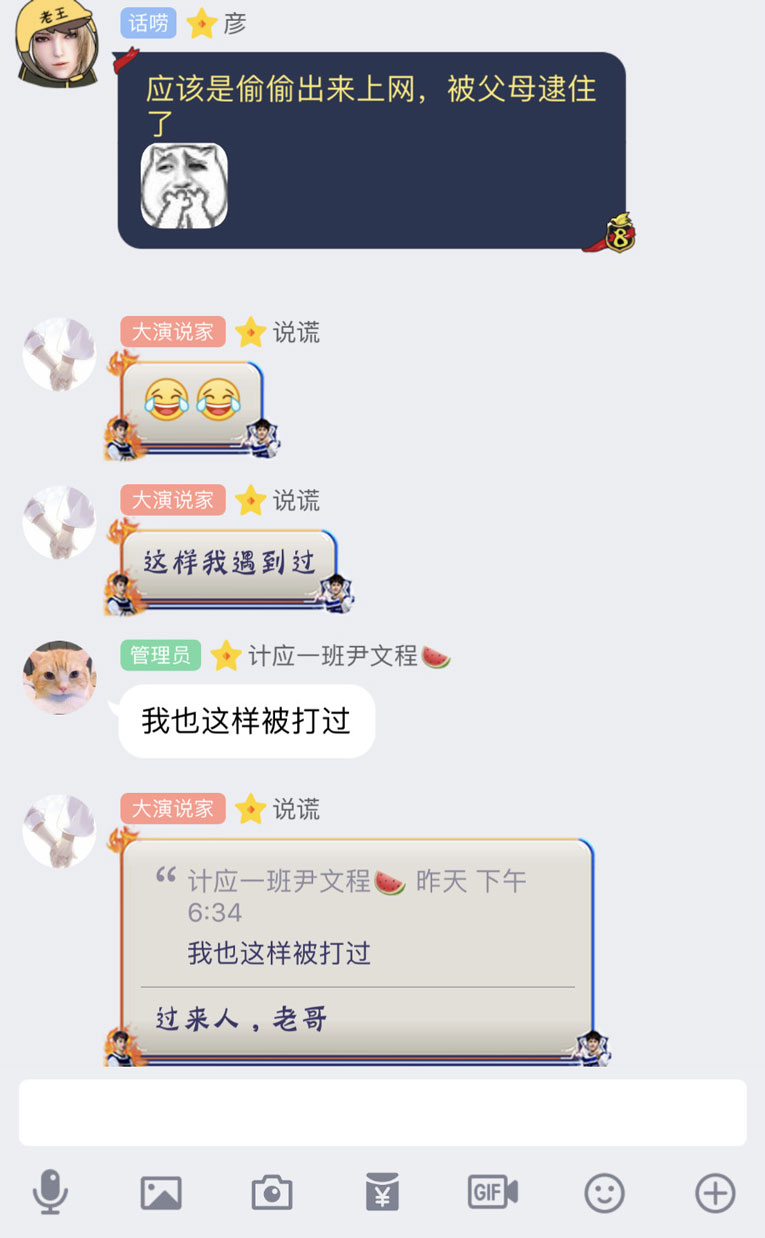
Task: Tap the message input field
Action: pyautogui.click(x=382, y=1112)
